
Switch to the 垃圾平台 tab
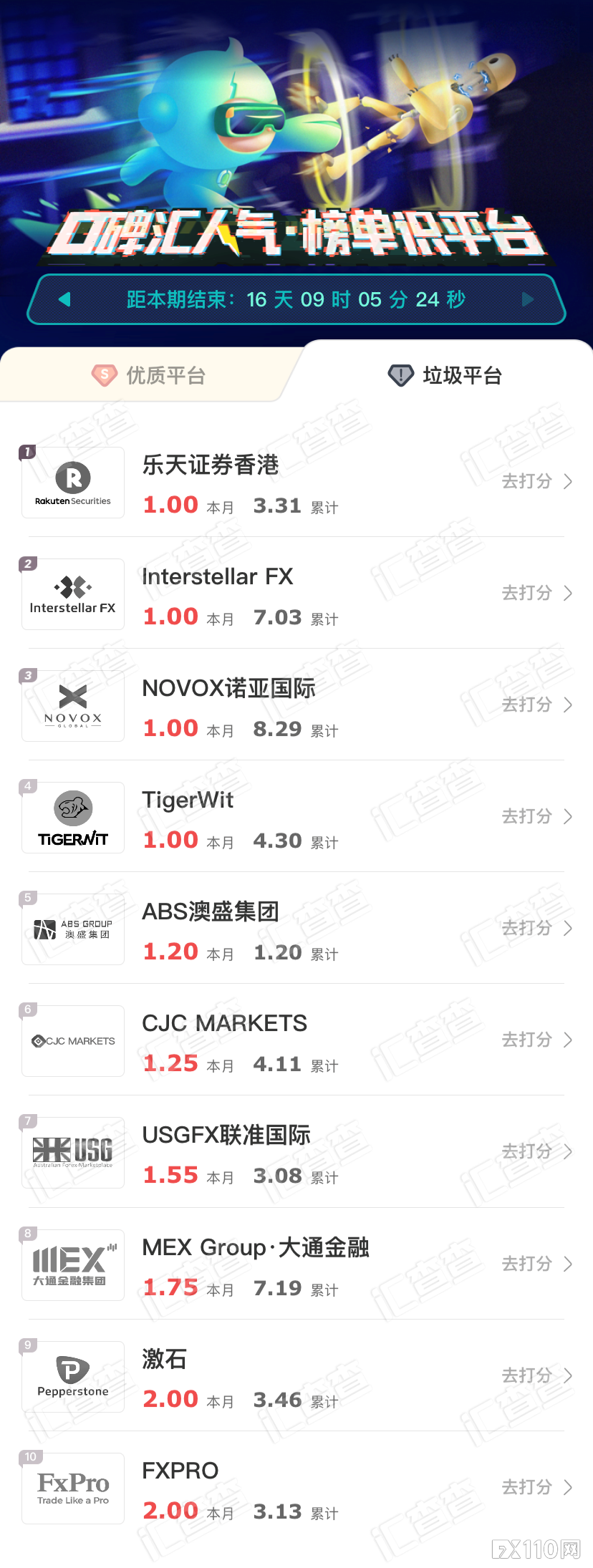pyautogui.click(x=444, y=375)
